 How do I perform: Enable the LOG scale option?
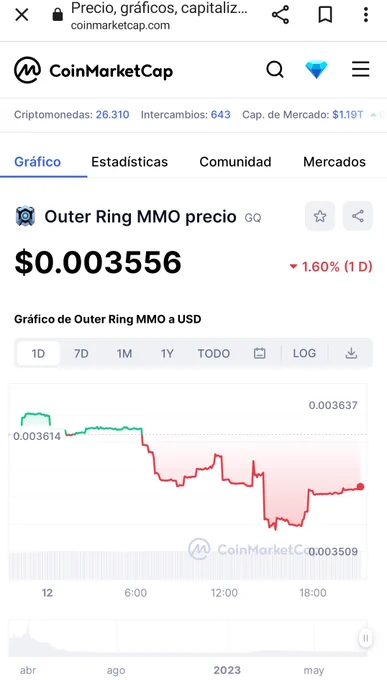[305, 353]
